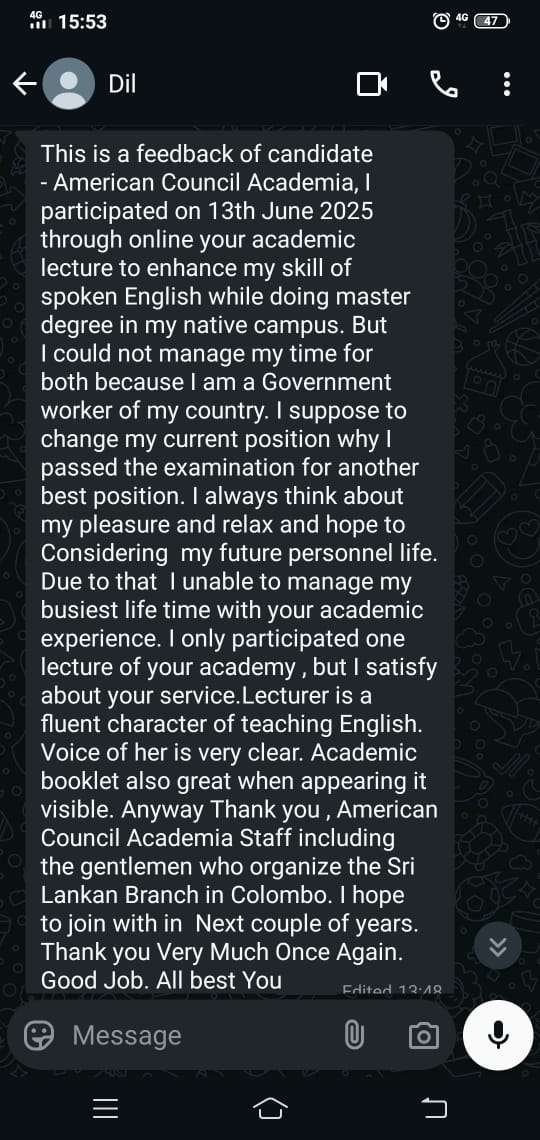Go to the system home screen
The image size is (540, 1140).
coord(270,1107)
